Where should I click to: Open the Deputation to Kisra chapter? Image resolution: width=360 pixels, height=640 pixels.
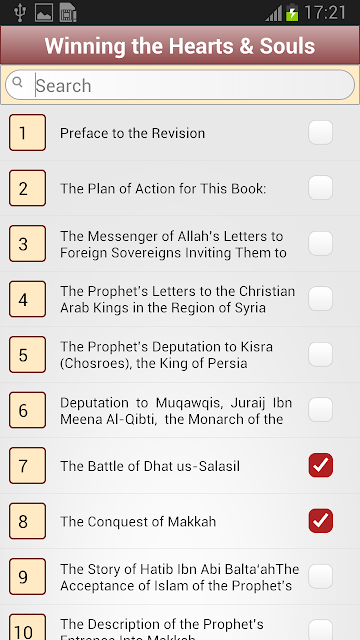pyautogui.click(x=180, y=355)
